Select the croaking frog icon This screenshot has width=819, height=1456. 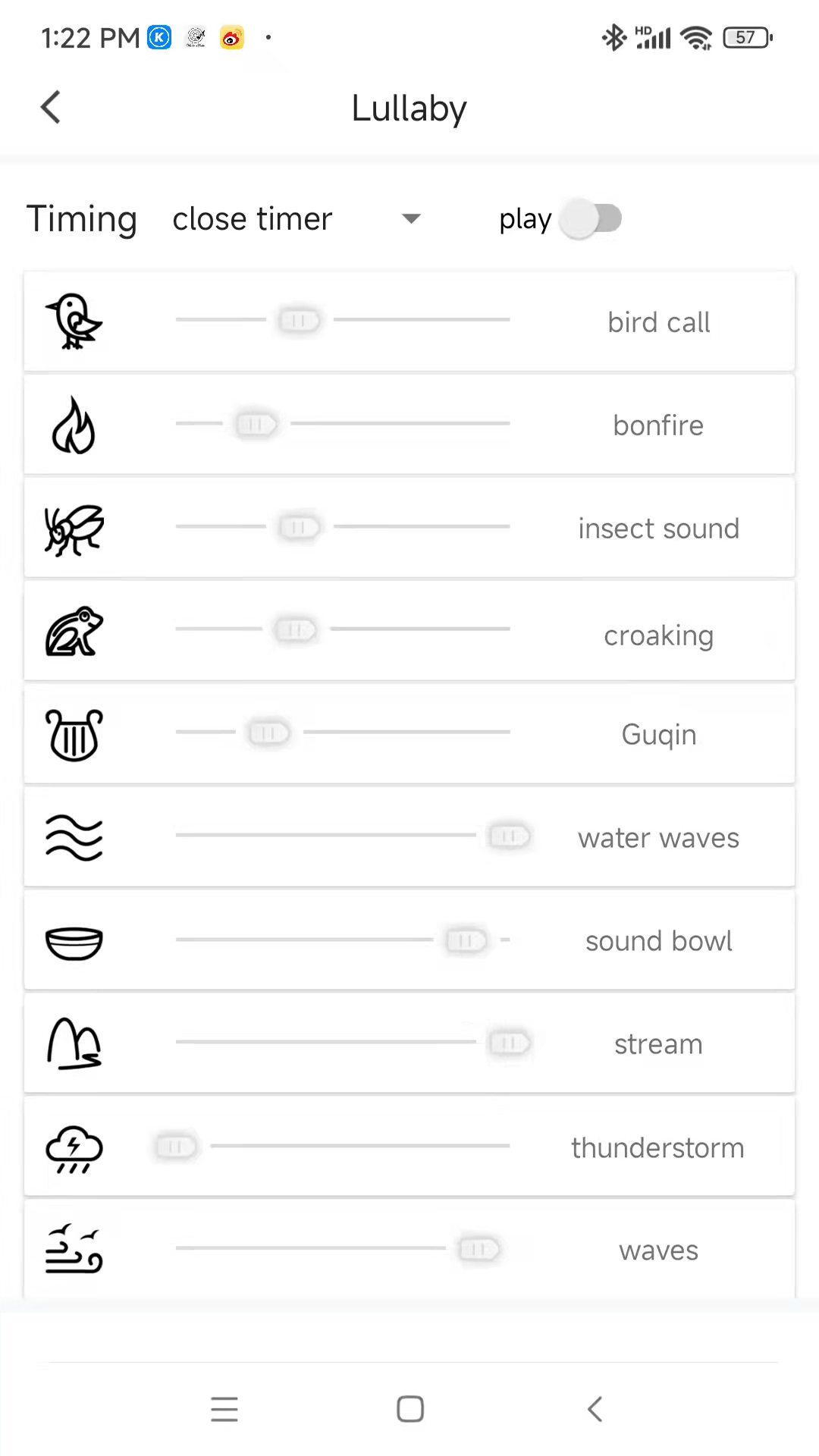tap(74, 631)
